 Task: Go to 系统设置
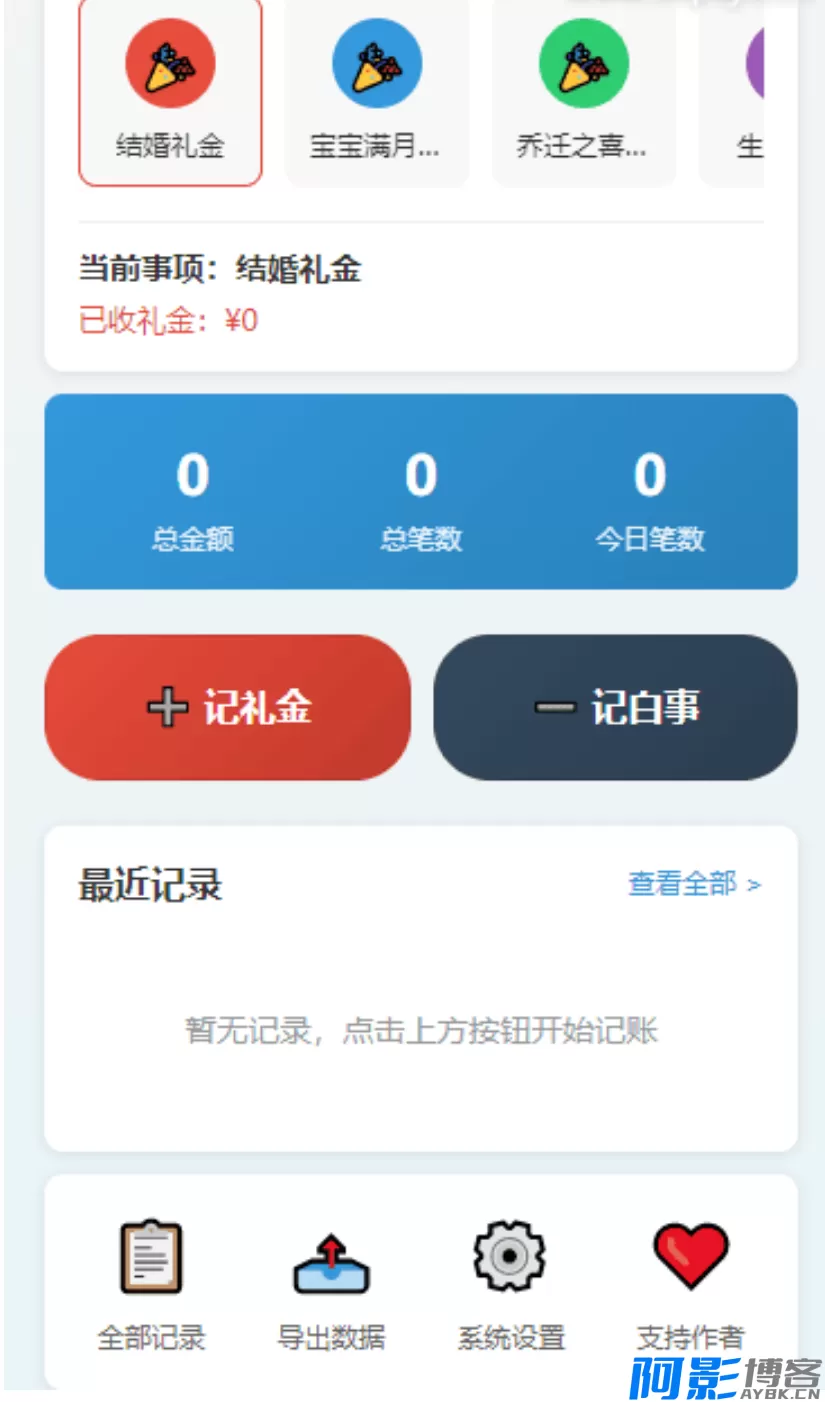point(511,1285)
